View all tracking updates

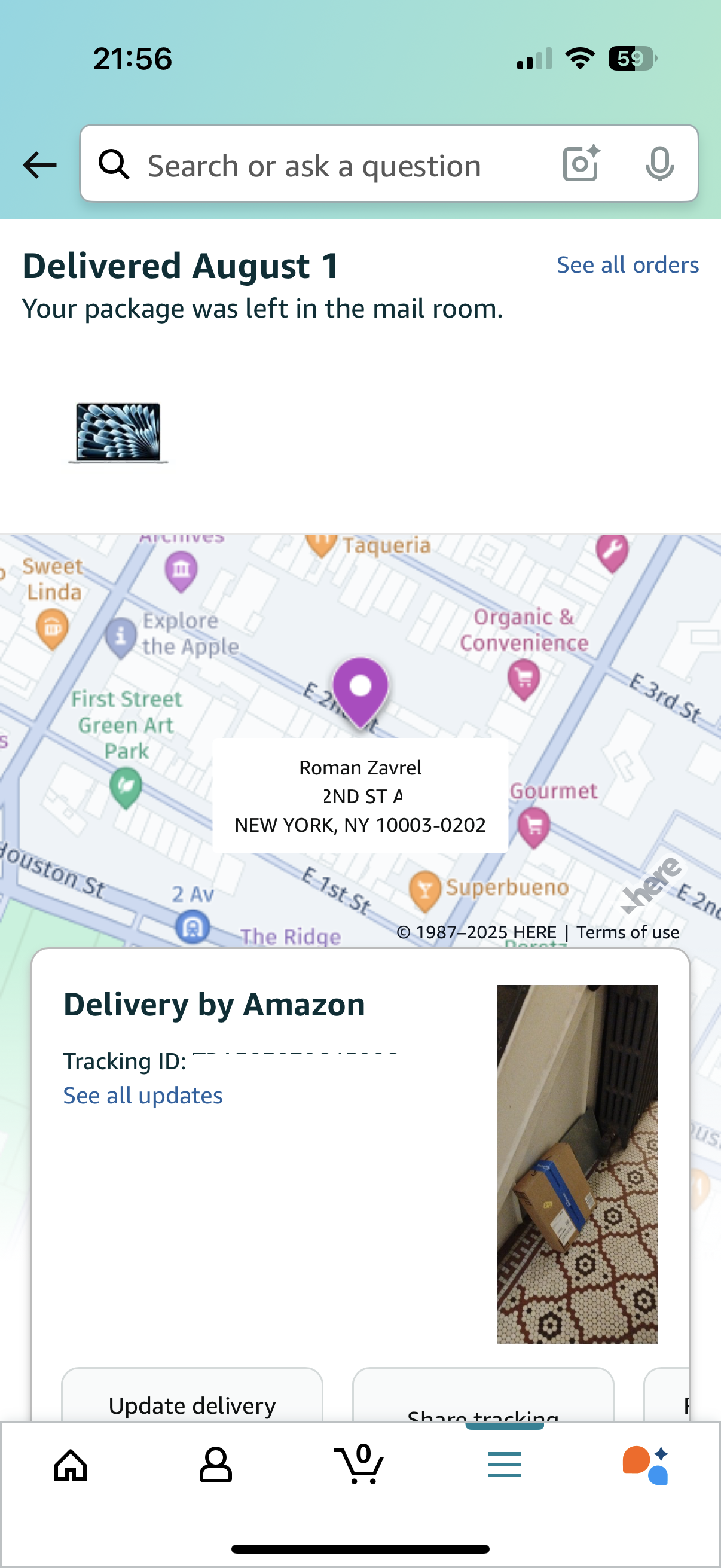coord(143,1096)
